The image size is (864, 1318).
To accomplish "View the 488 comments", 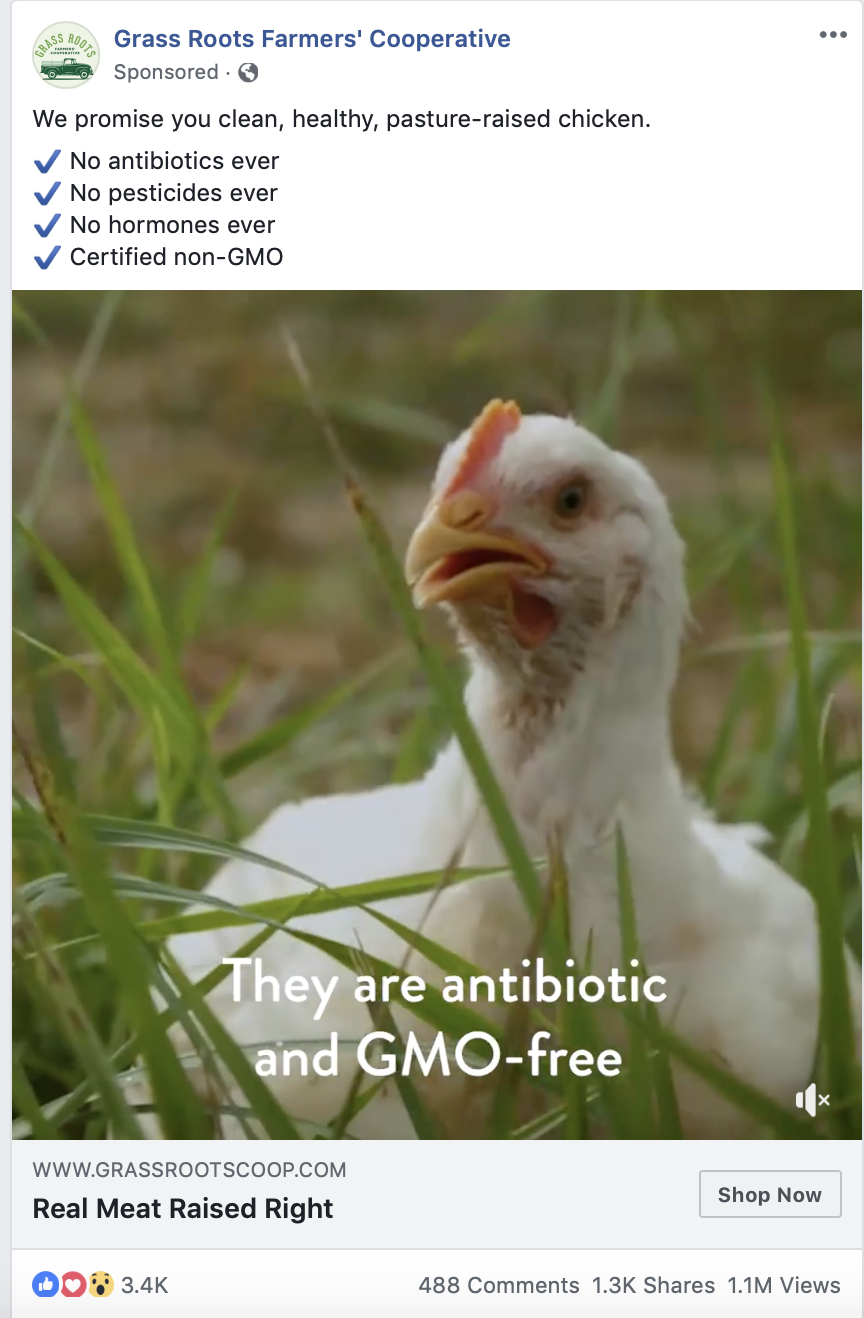I will click(x=498, y=1285).
